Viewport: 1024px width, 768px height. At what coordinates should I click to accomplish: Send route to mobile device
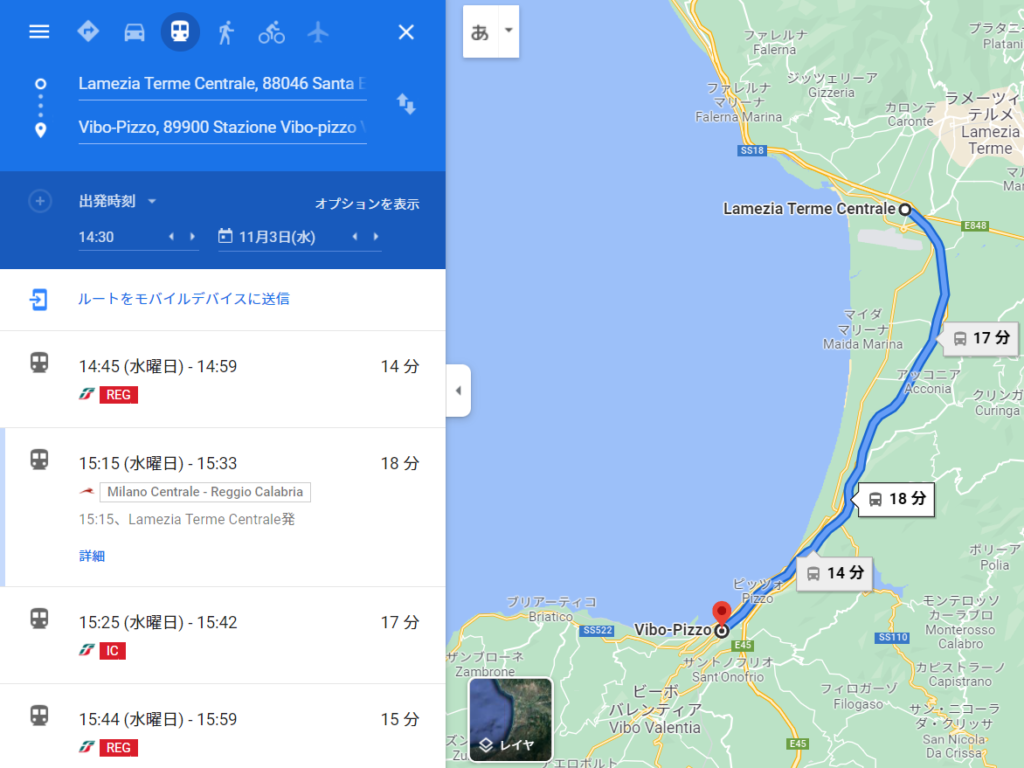[x=184, y=299]
